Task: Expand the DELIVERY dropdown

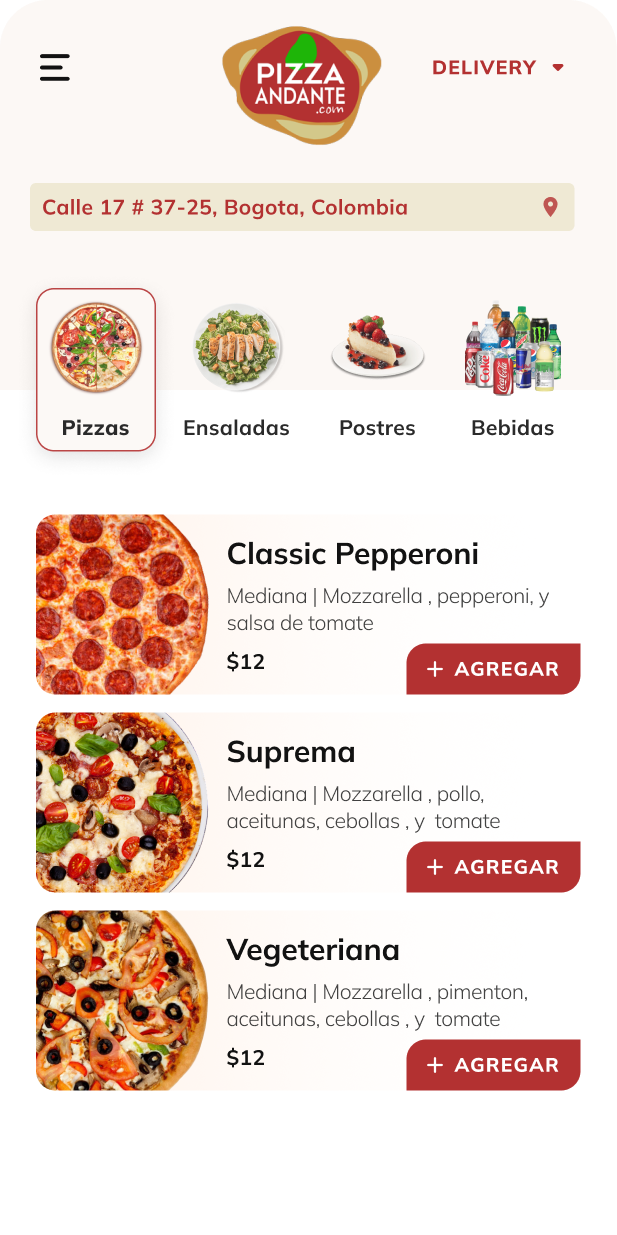Action: coord(498,68)
